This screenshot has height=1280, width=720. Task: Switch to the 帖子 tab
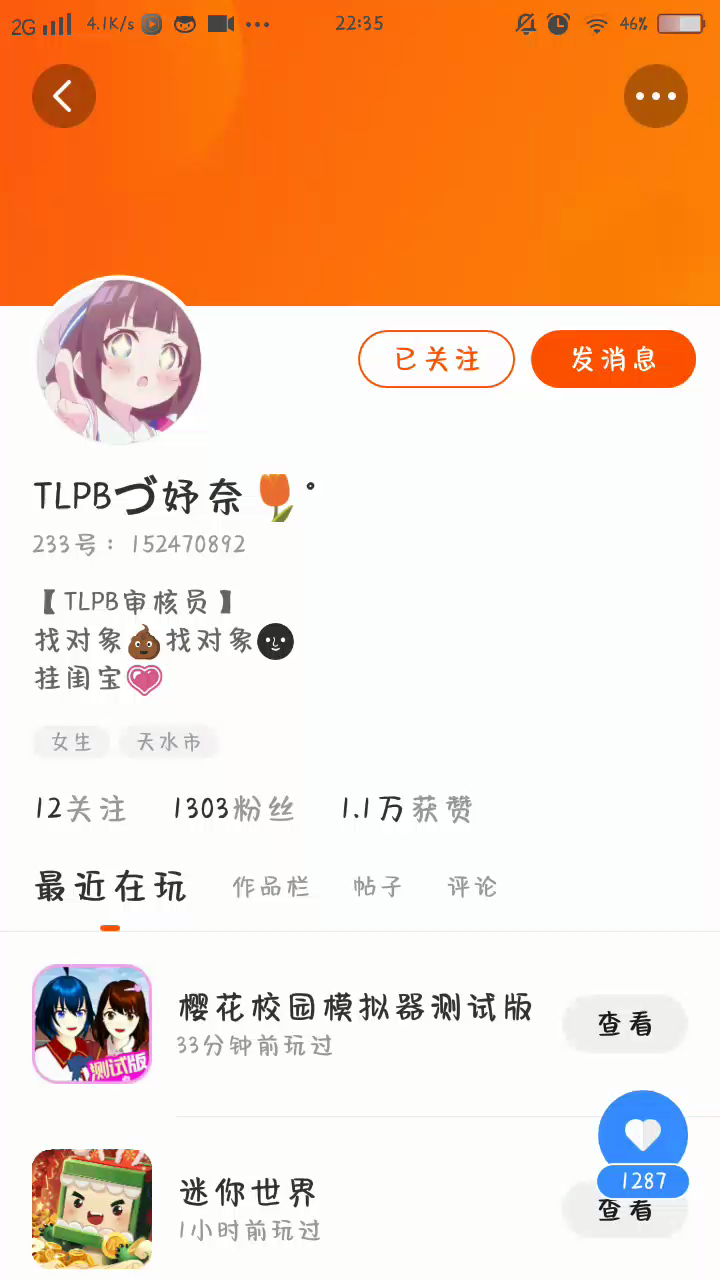(x=378, y=887)
